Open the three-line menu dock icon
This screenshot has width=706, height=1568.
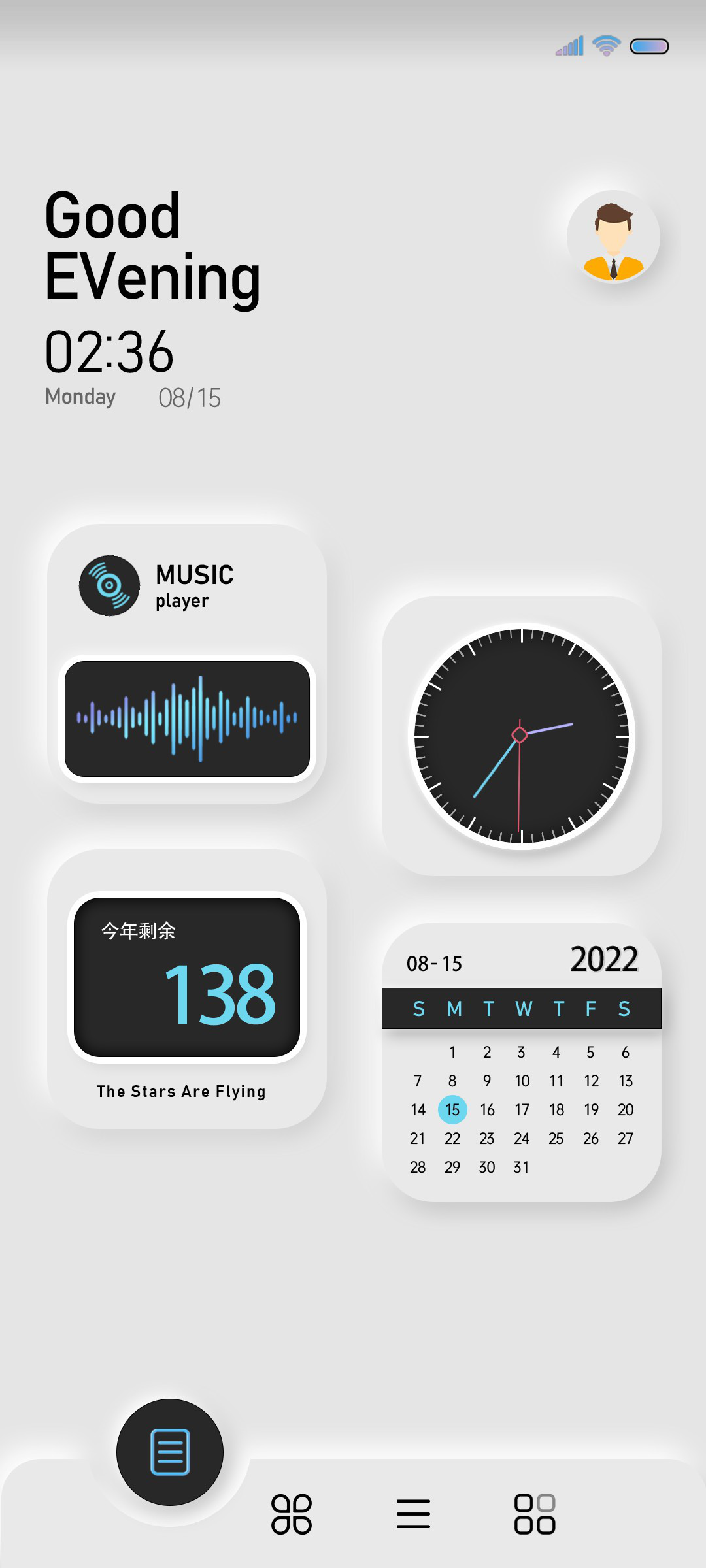[x=413, y=1514]
